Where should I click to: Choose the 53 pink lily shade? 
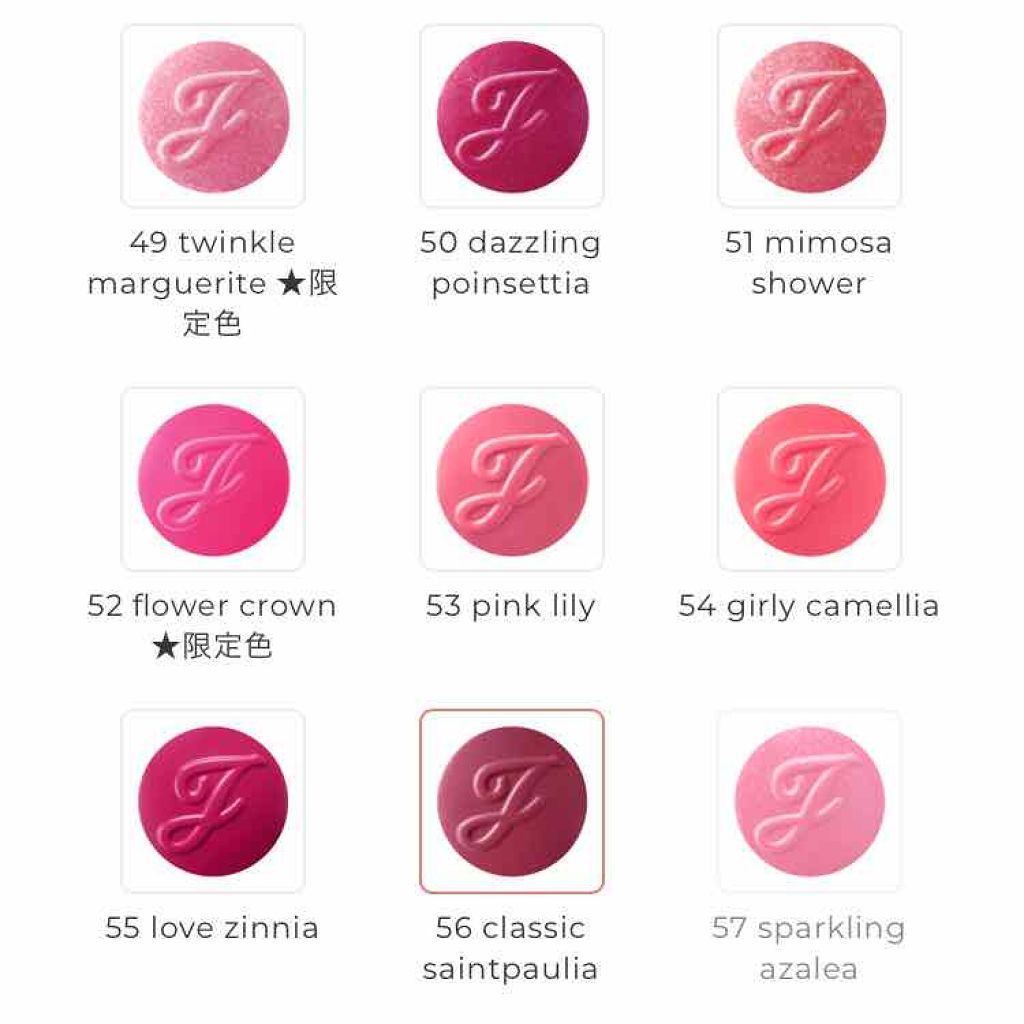coord(512,479)
